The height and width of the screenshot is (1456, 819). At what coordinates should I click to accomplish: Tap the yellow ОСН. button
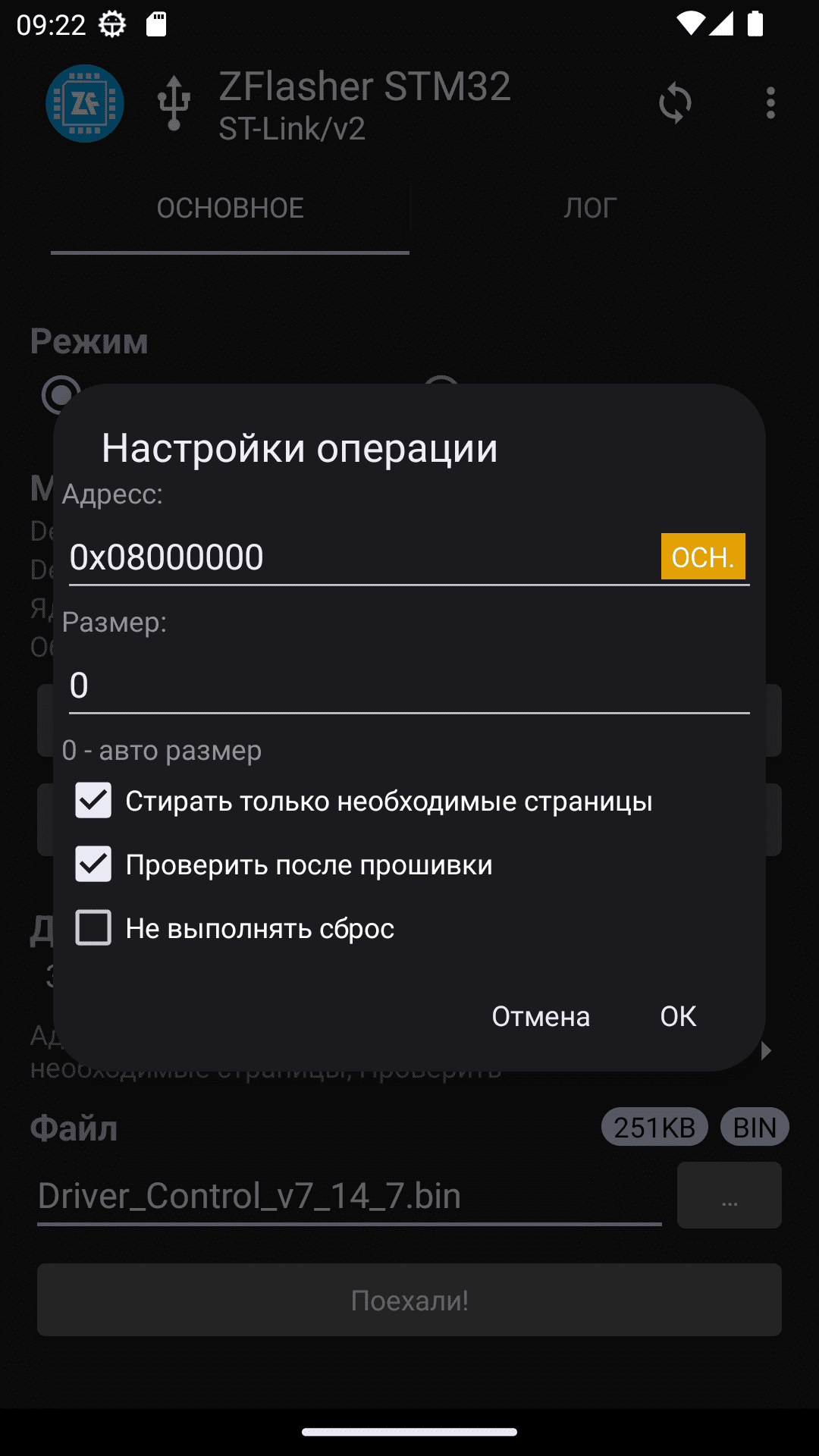tap(703, 557)
